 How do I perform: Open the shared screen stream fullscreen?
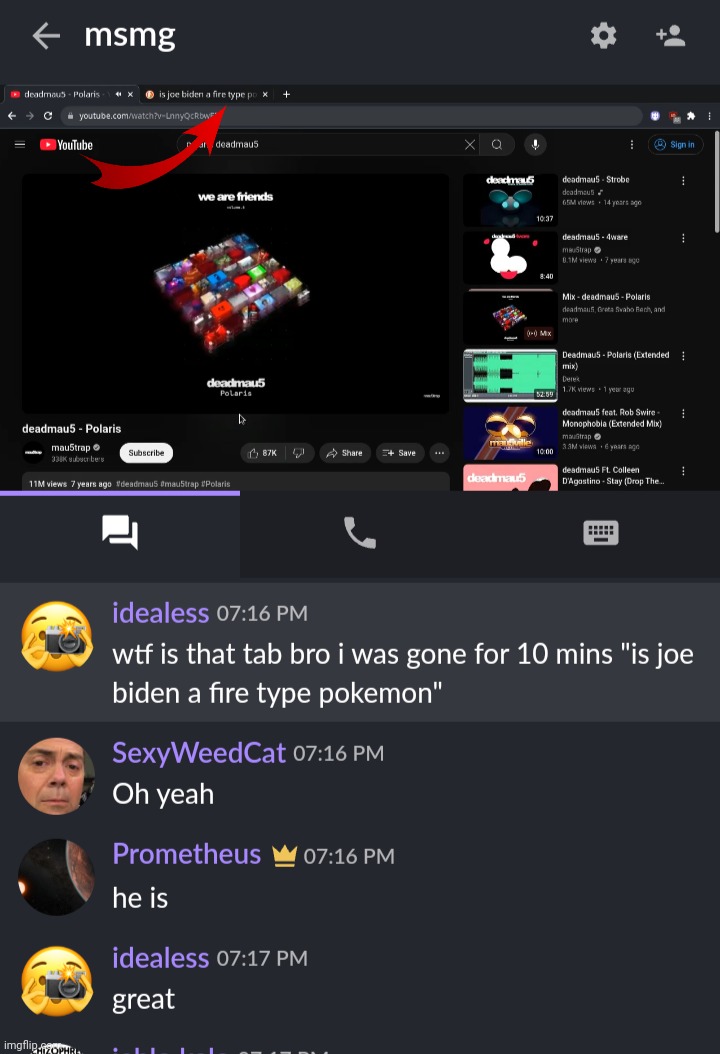pos(360,288)
